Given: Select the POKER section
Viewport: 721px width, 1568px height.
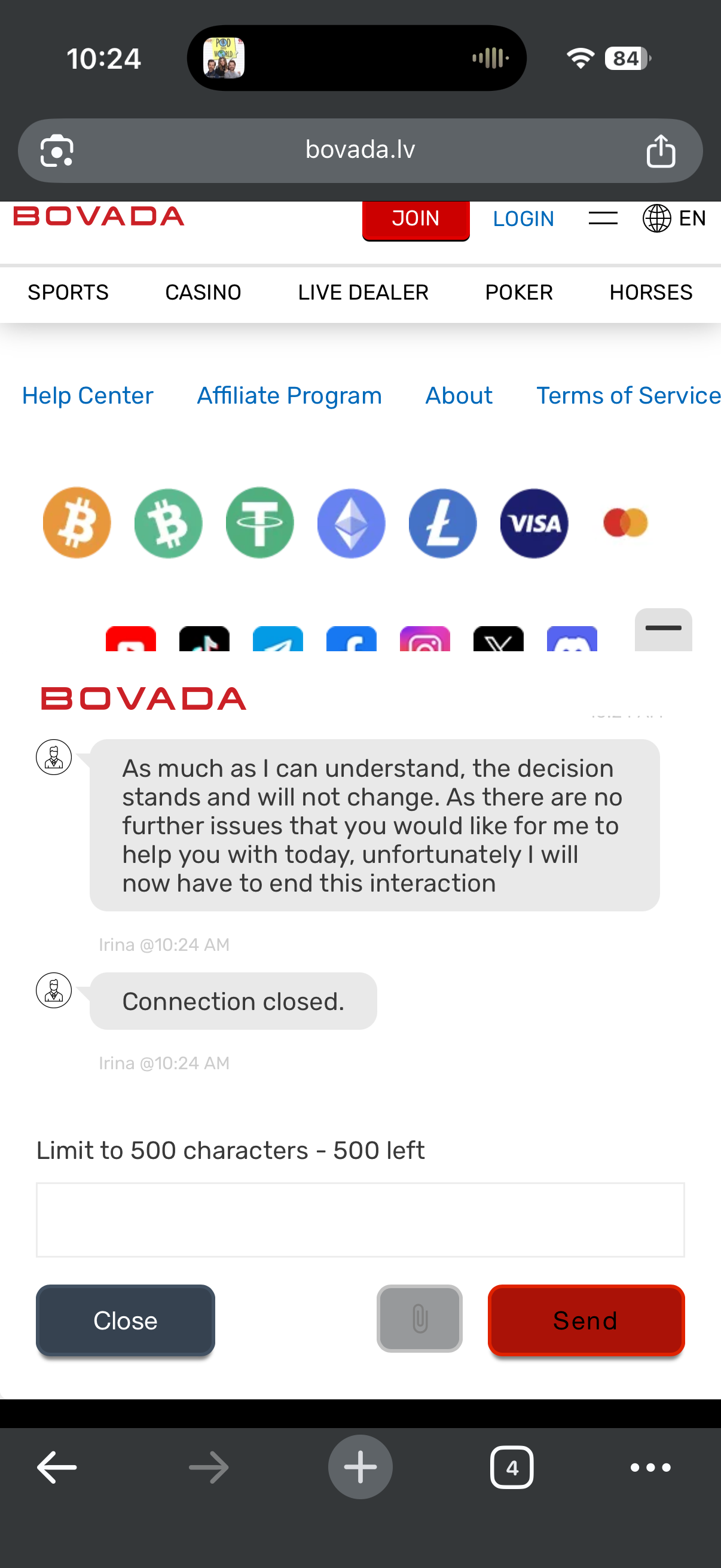Looking at the screenshot, I should pyautogui.click(x=518, y=293).
